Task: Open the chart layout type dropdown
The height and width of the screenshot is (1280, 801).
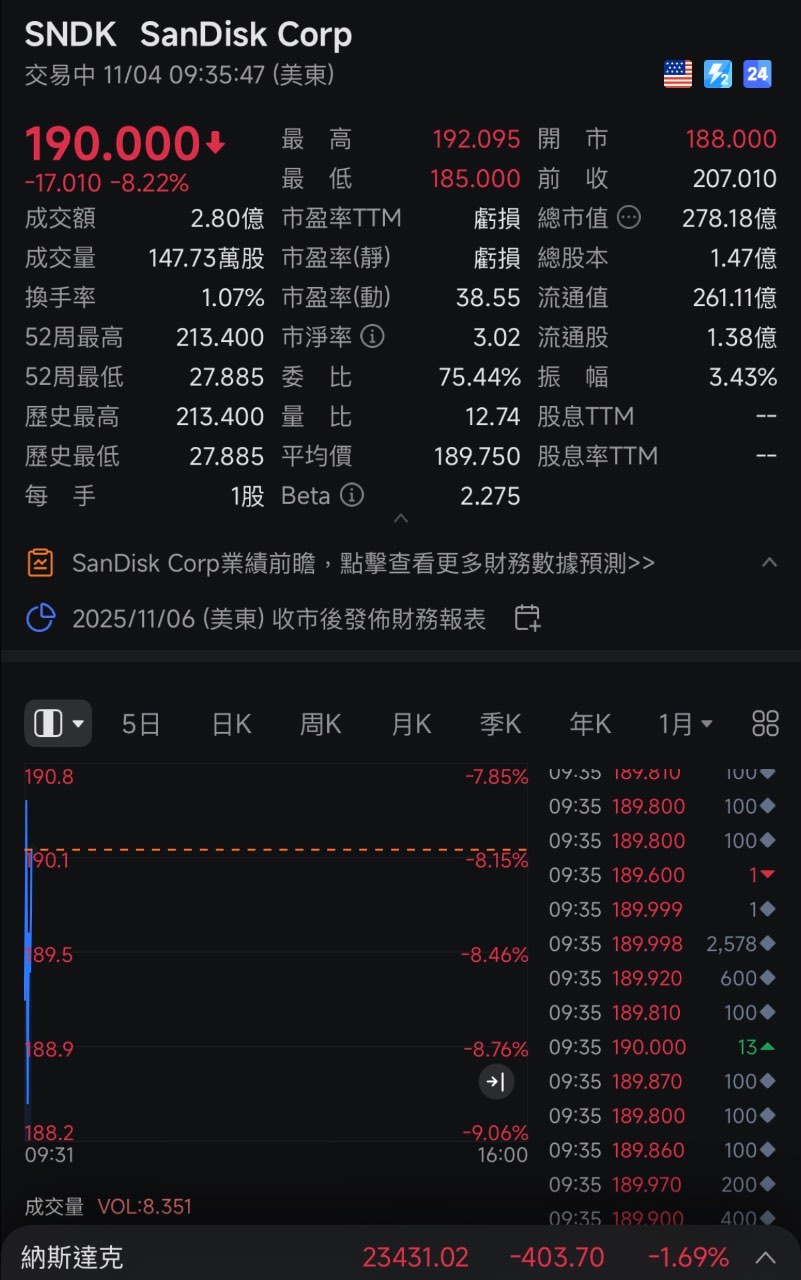Action: coord(58,724)
